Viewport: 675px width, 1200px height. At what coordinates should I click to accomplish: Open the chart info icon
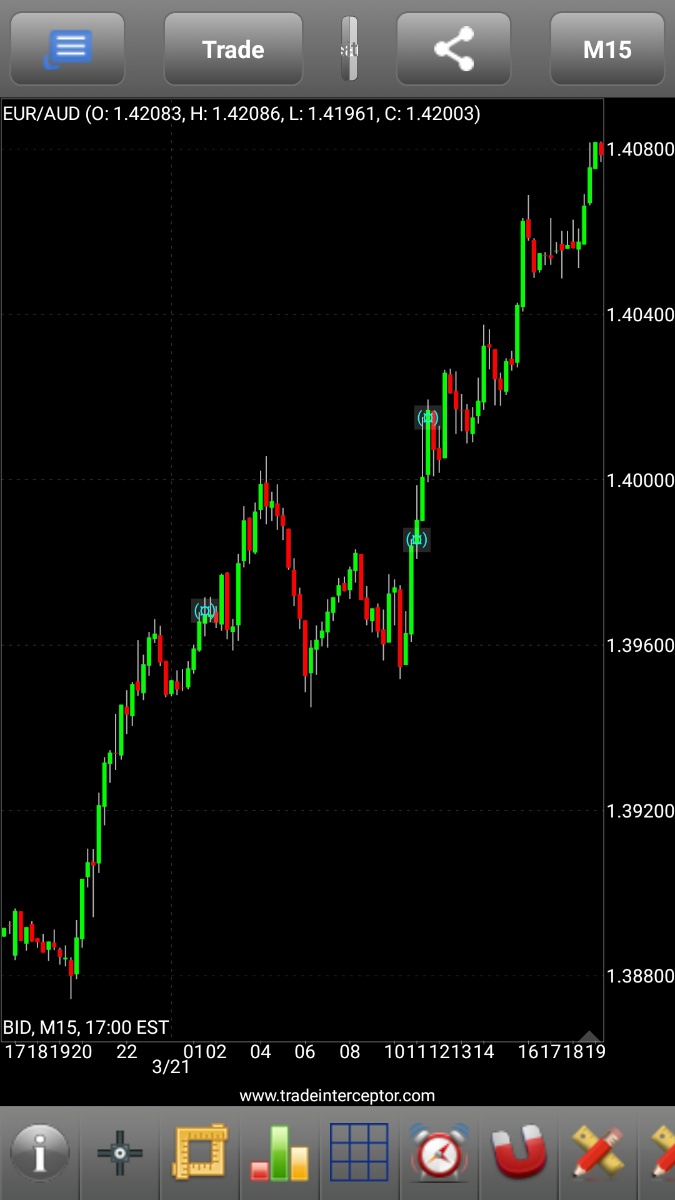pyautogui.click(x=40, y=1154)
